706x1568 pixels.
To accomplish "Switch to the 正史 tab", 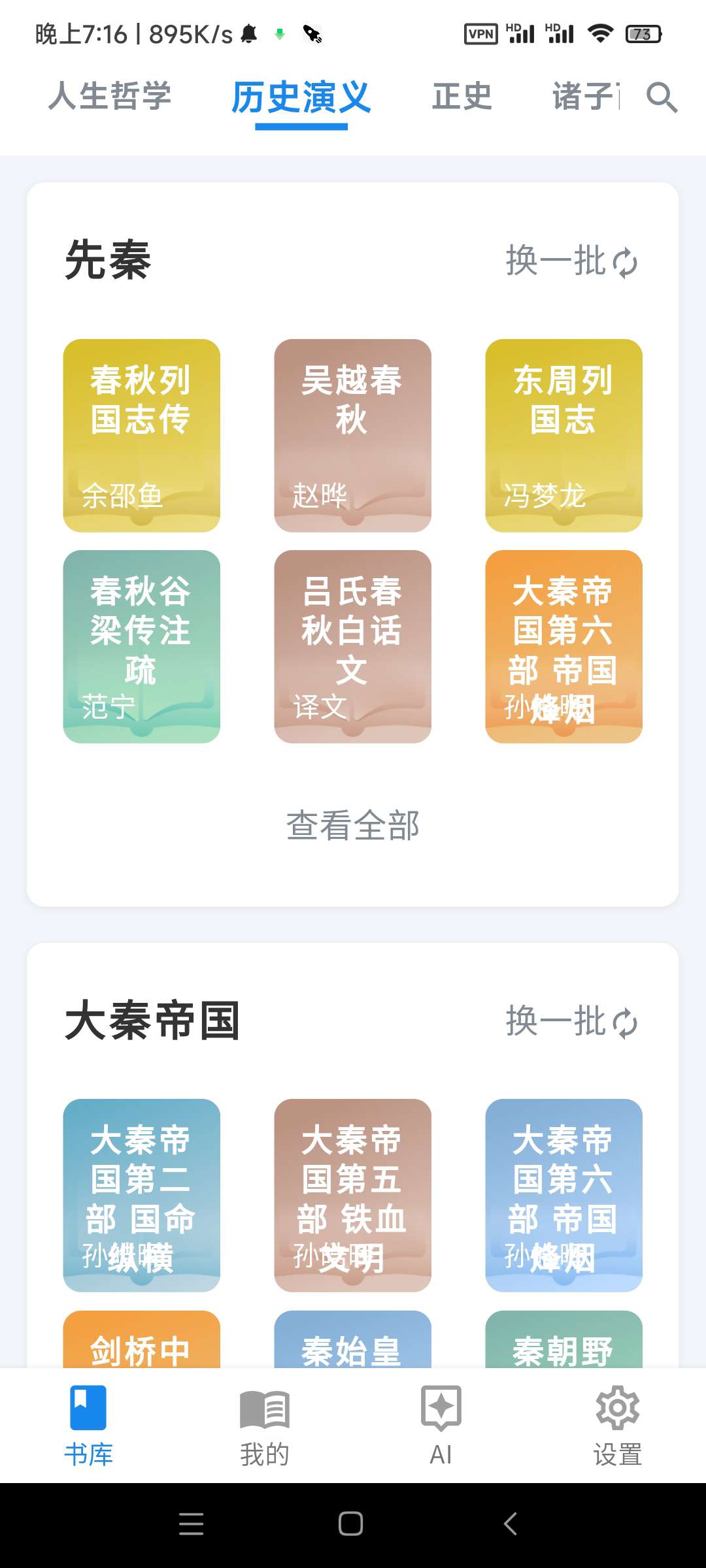I will pos(462,97).
